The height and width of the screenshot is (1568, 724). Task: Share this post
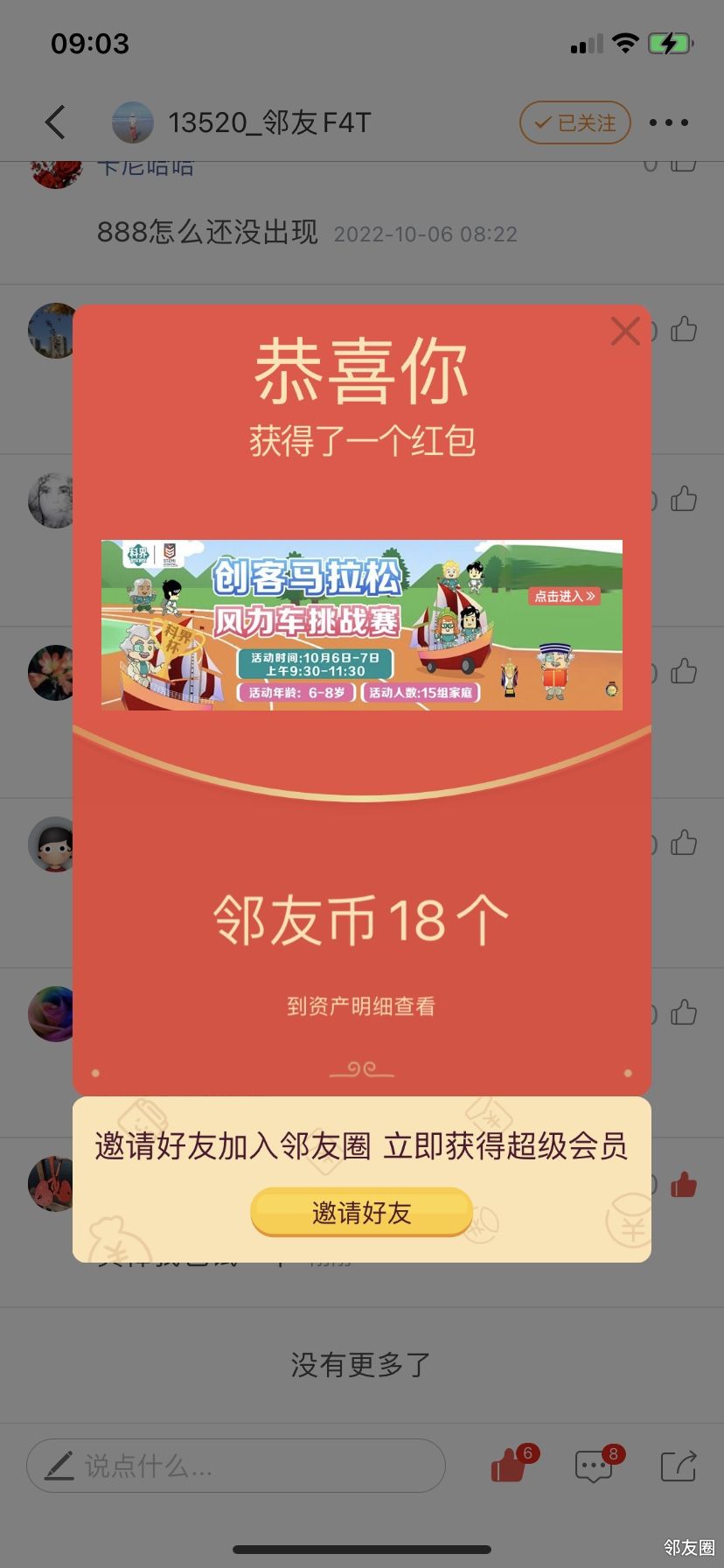click(x=679, y=1466)
